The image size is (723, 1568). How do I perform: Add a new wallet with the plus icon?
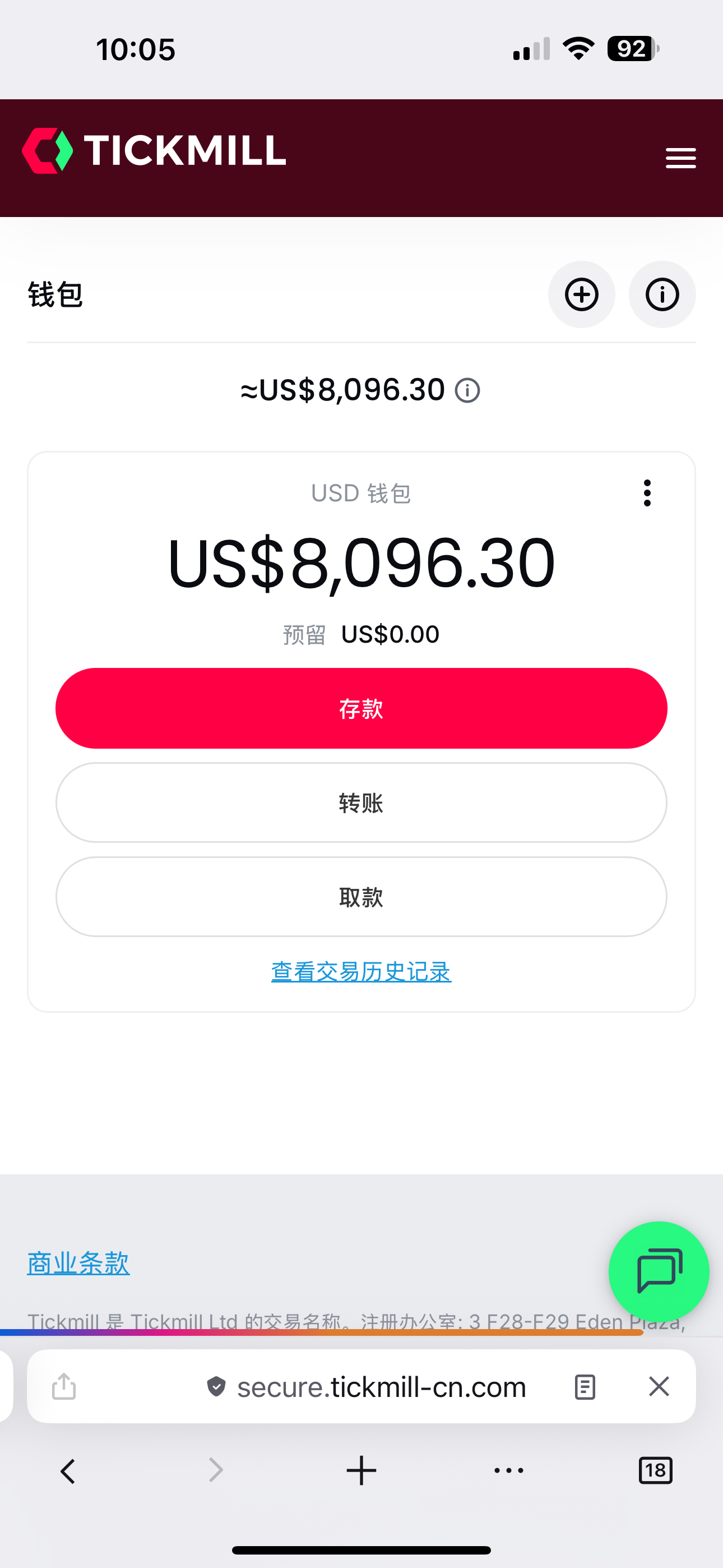coord(581,294)
